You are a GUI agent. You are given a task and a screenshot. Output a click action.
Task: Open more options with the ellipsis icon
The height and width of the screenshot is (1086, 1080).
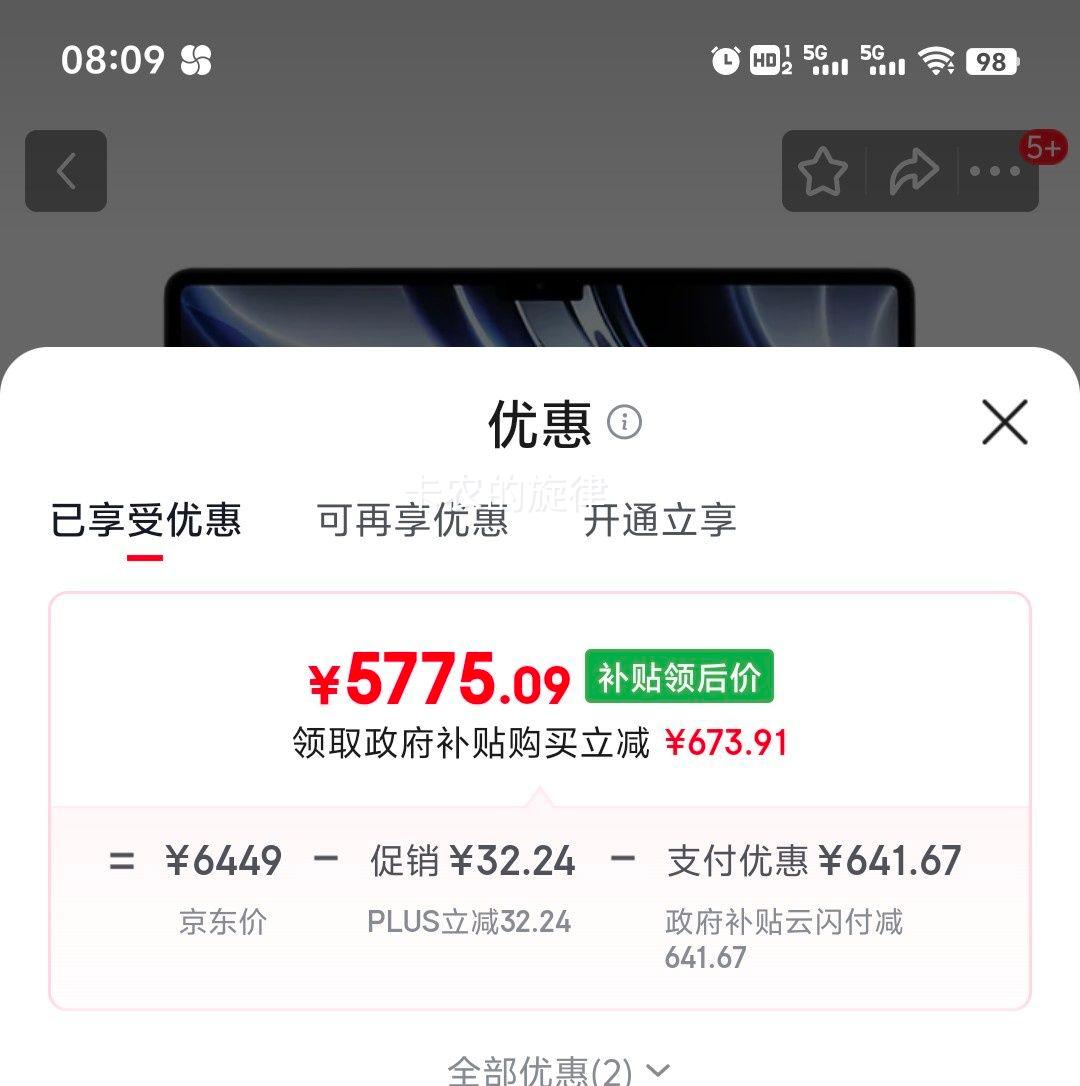995,171
